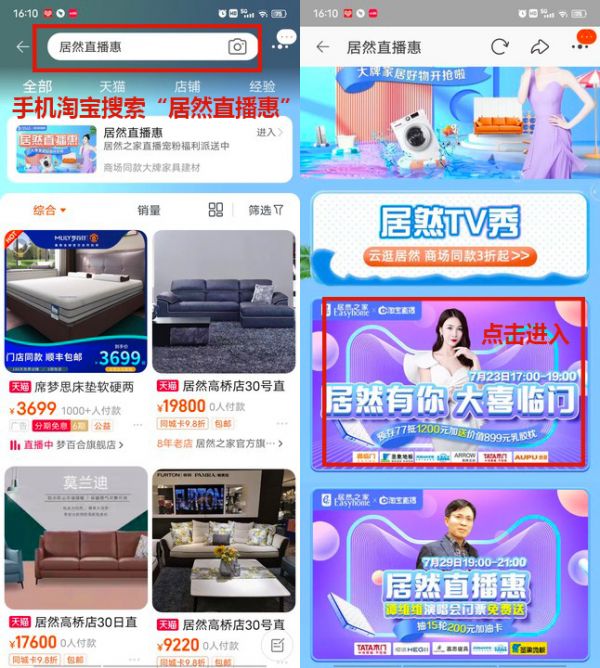Viewport: 600px width, 668px height.
Task: Sort results by 销量
Action: pyautogui.click(x=149, y=210)
